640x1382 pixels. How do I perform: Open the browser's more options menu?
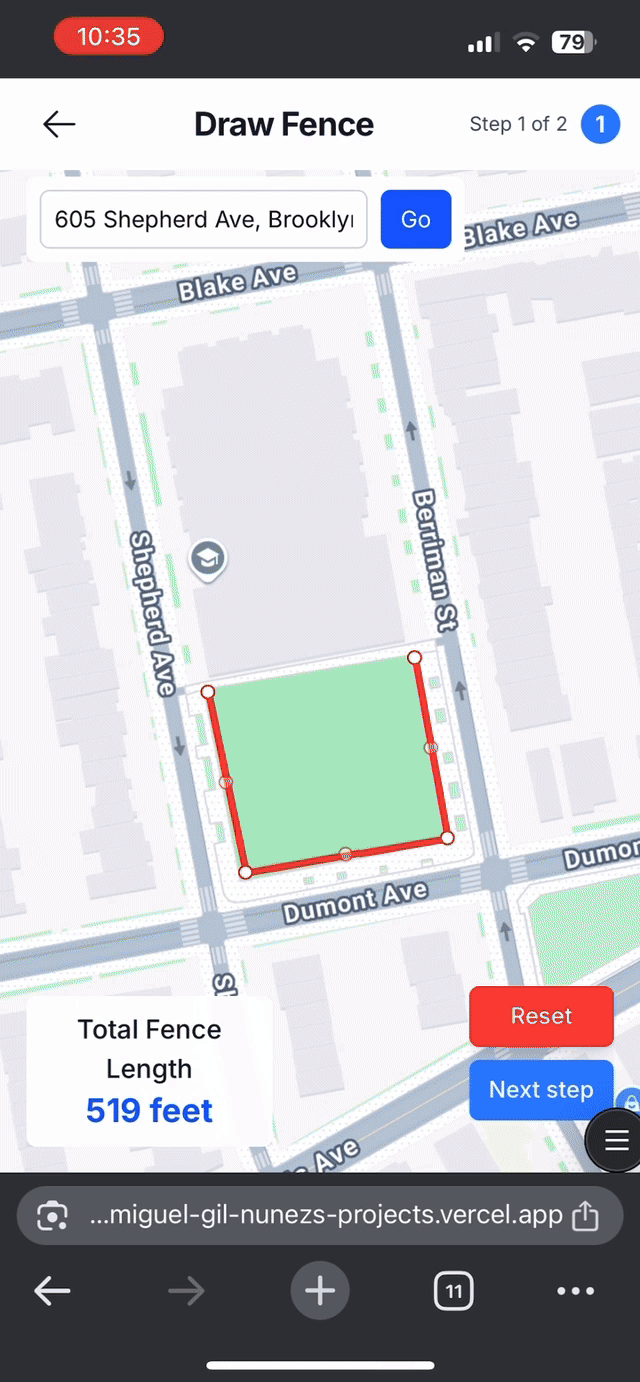pos(575,1291)
